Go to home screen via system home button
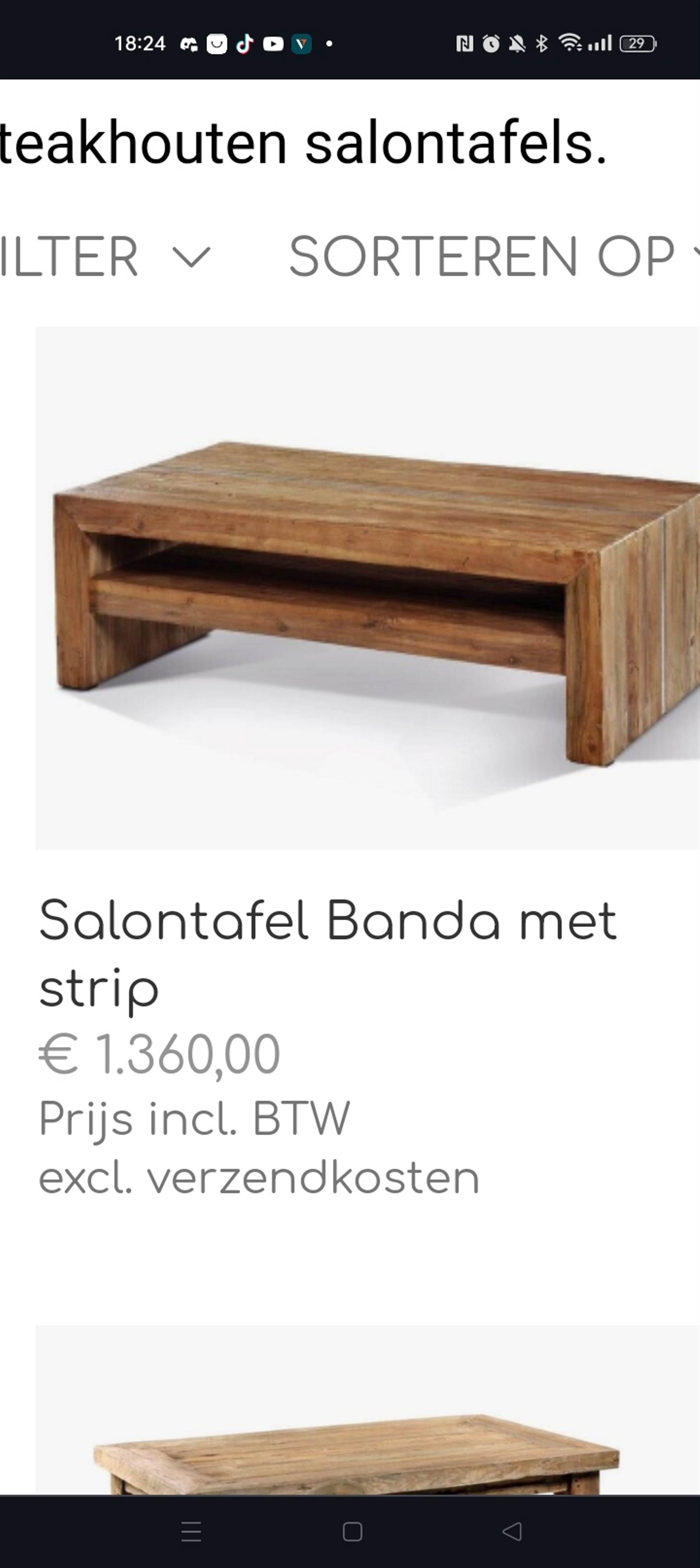This screenshot has height=1568, width=700. click(x=353, y=1532)
